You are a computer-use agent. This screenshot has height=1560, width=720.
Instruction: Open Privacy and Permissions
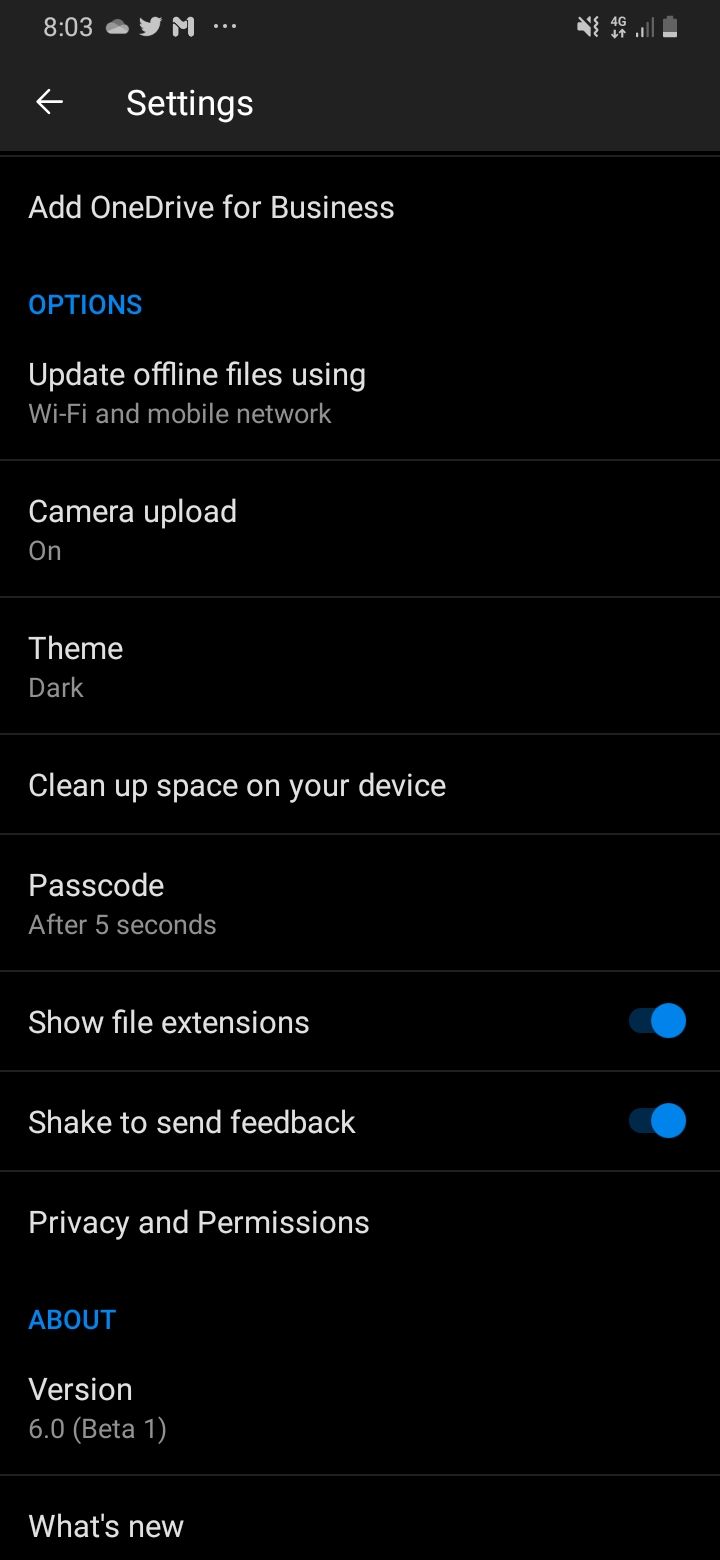pos(199,1221)
